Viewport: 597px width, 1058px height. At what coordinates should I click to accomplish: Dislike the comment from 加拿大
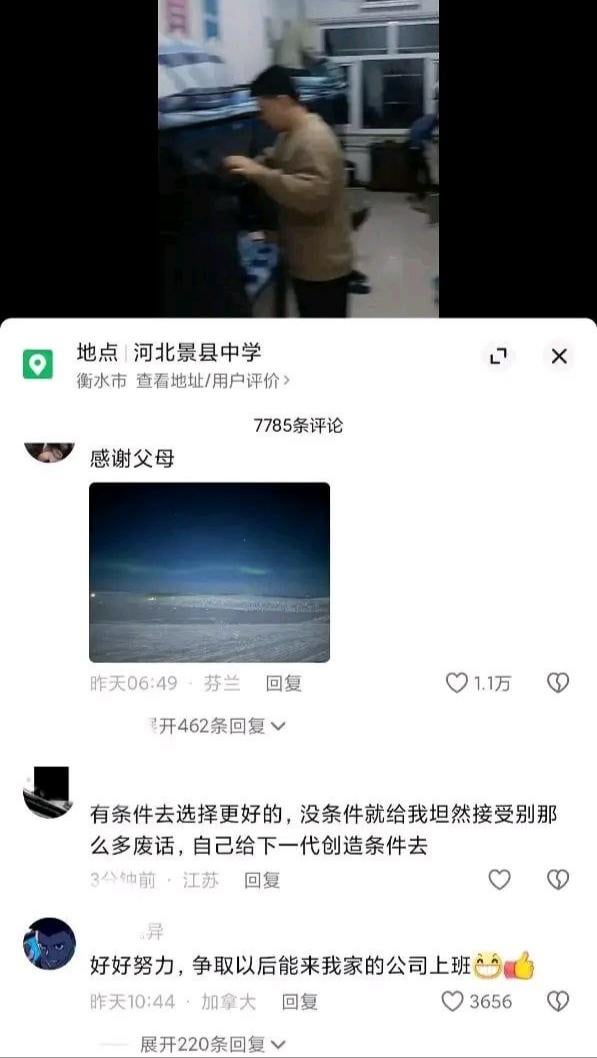[x=558, y=1002]
